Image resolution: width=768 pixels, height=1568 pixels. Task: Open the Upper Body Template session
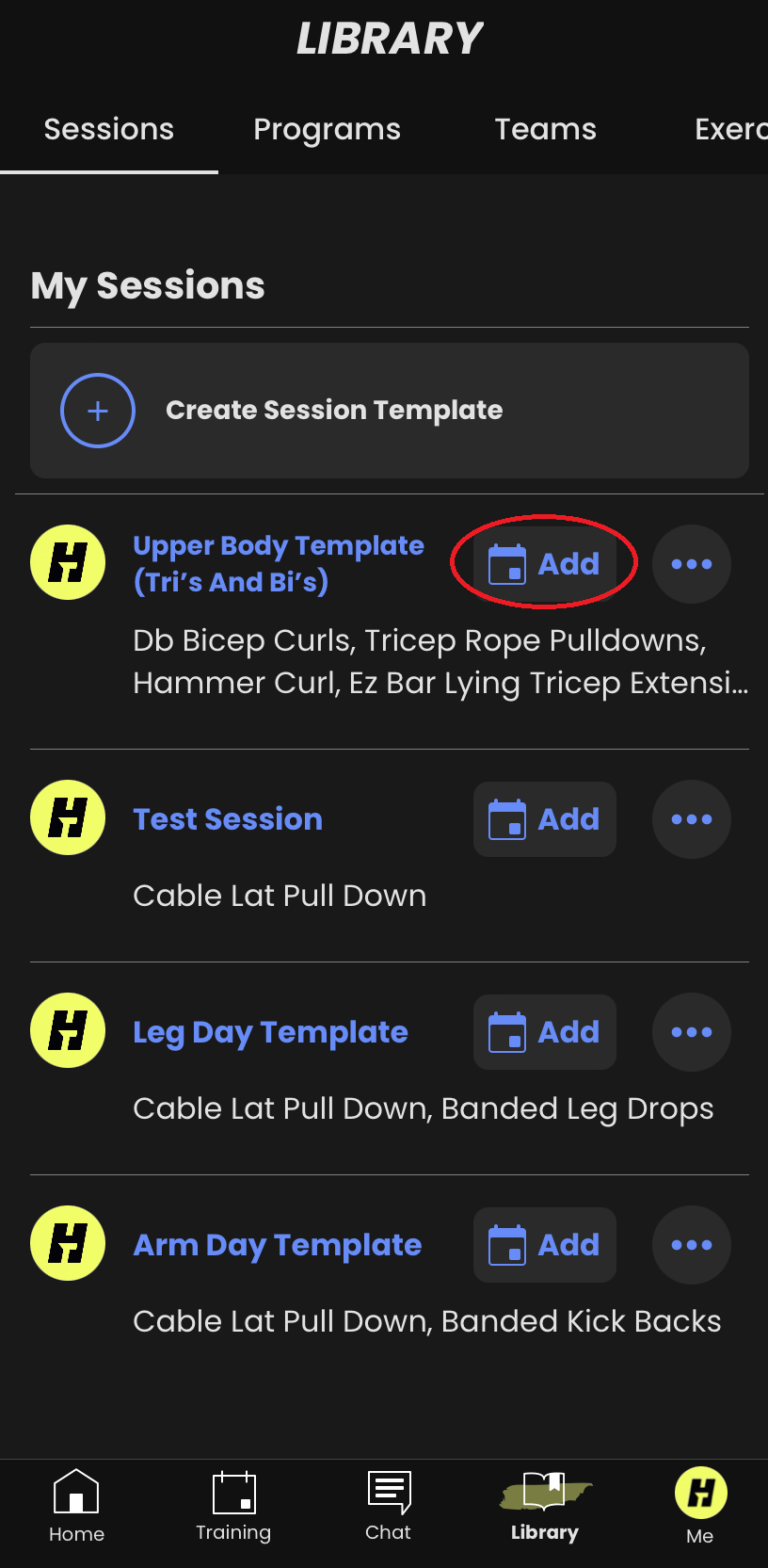coord(279,563)
